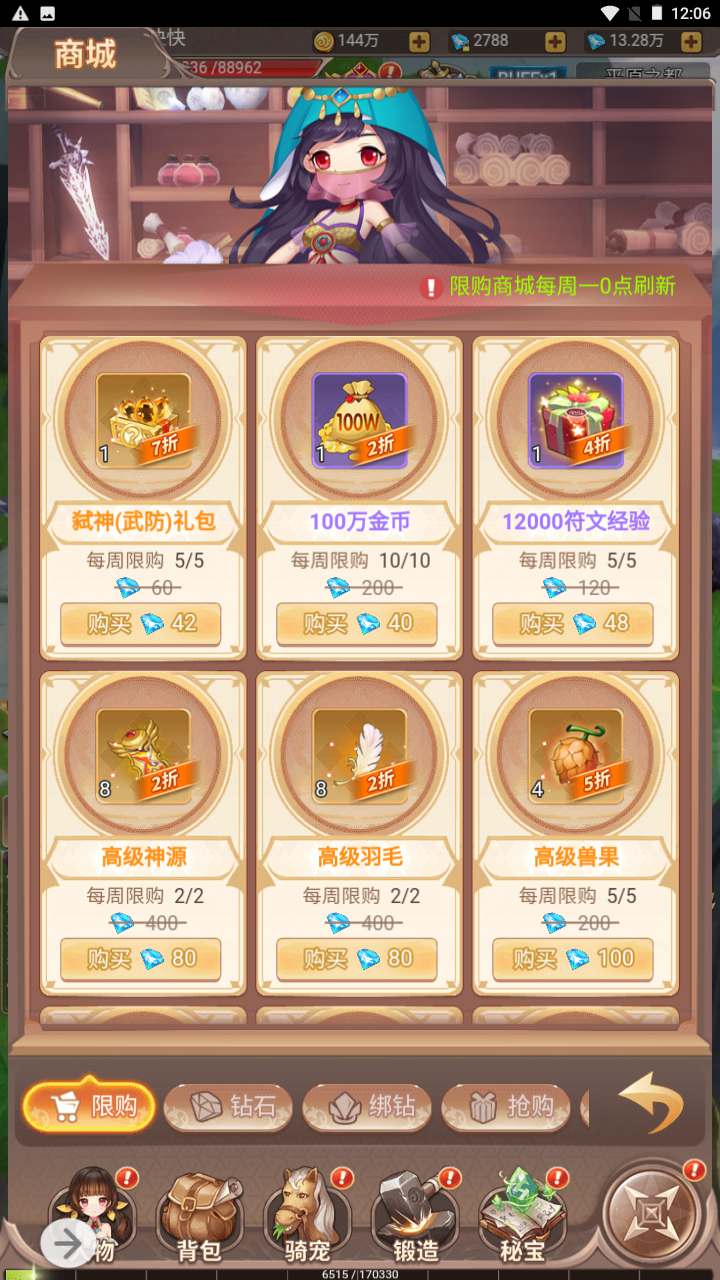Switch to the 绑钻 shop tab
The width and height of the screenshot is (720, 1280).
367,1107
